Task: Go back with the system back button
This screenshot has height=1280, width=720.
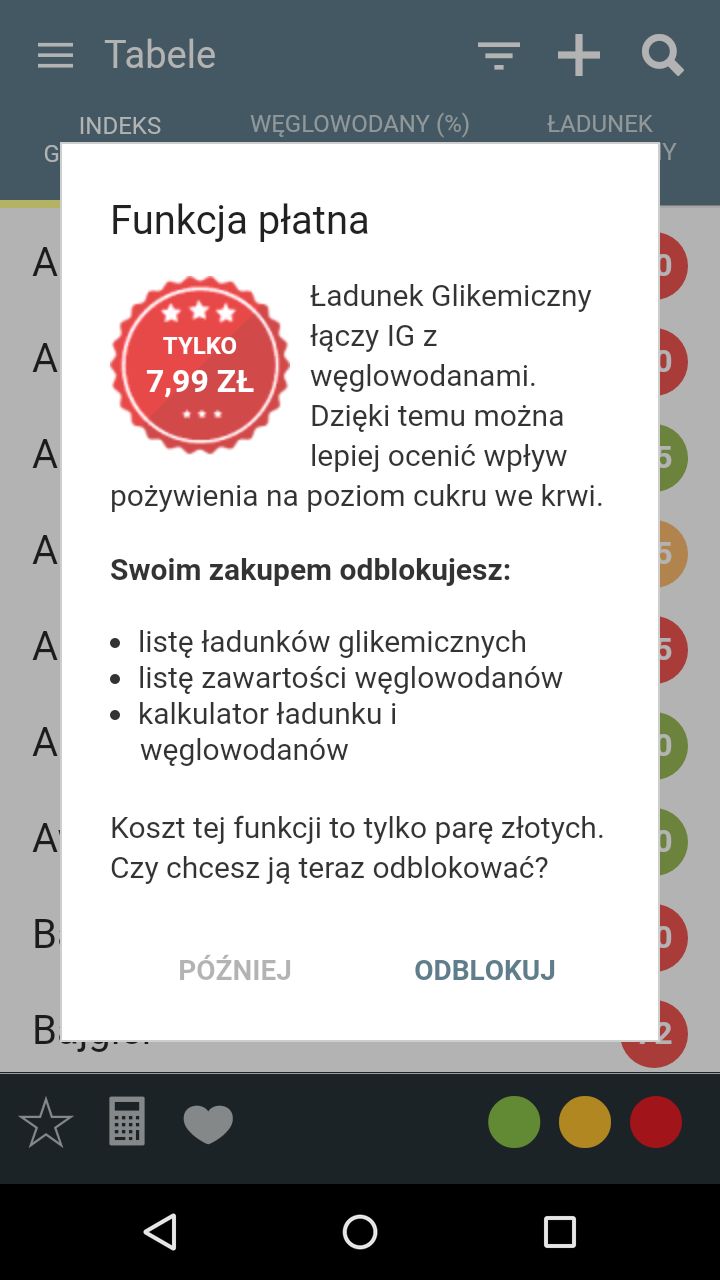Action: tap(161, 1232)
